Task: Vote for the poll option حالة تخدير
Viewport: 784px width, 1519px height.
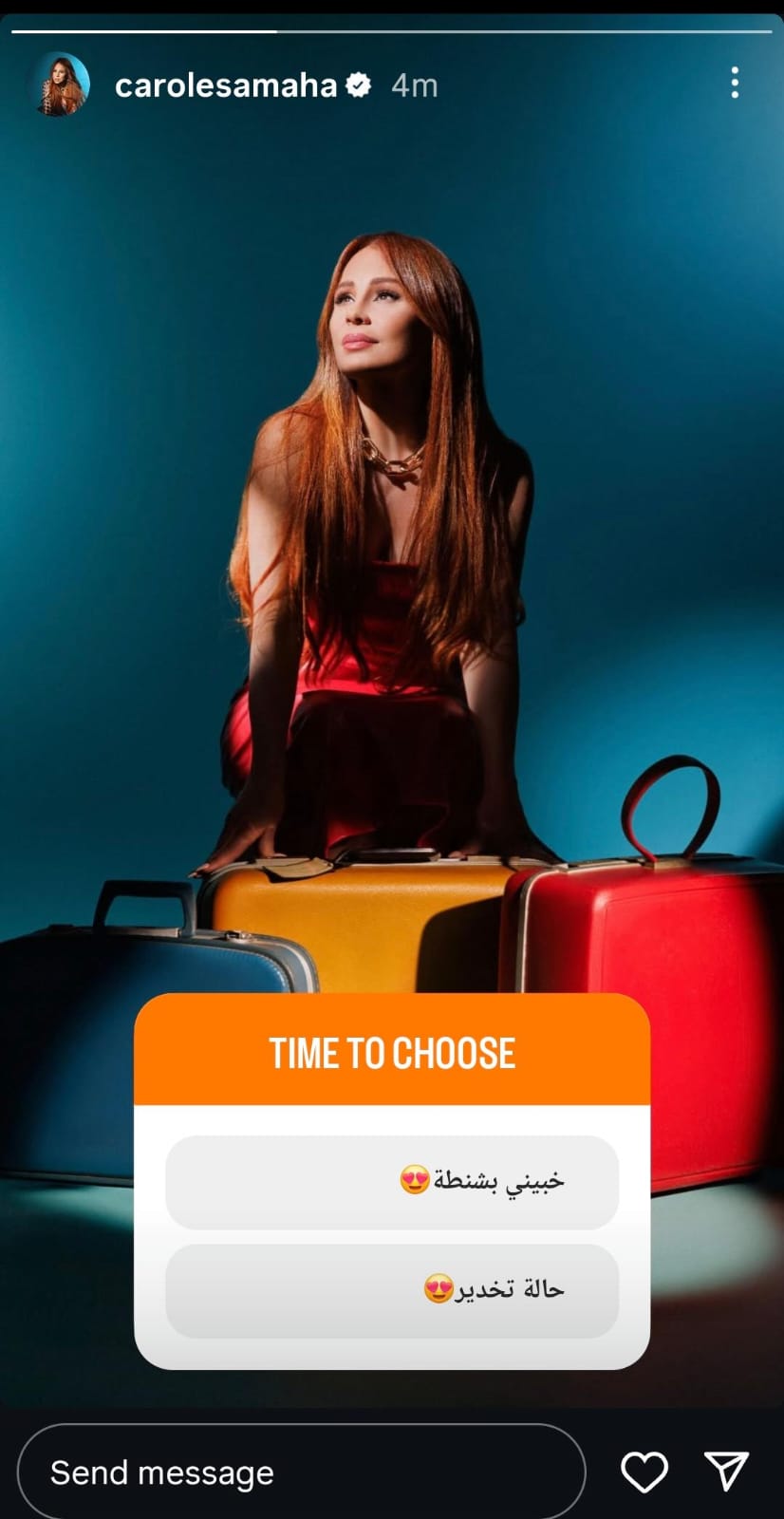Action: click(x=392, y=1290)
